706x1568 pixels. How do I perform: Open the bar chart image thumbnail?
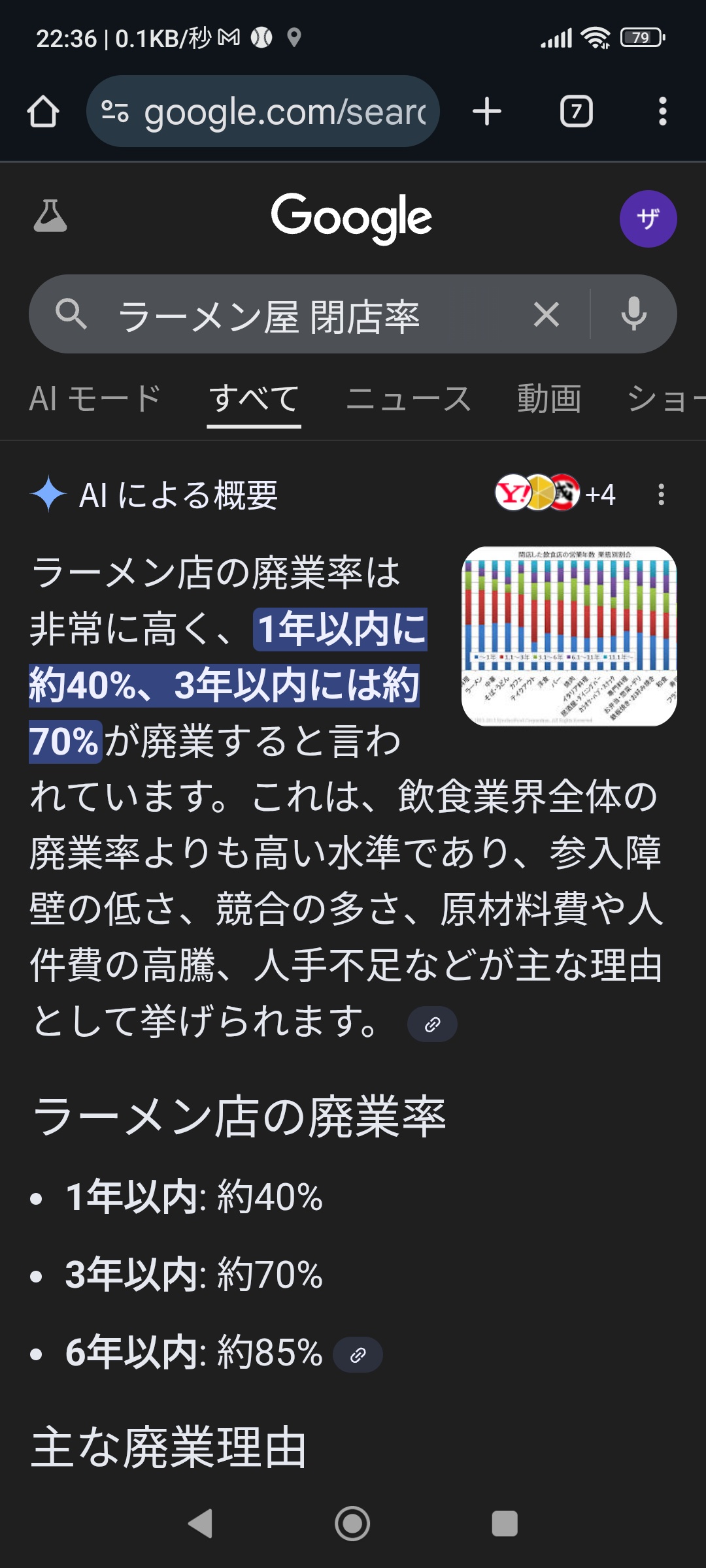(569, 636)
